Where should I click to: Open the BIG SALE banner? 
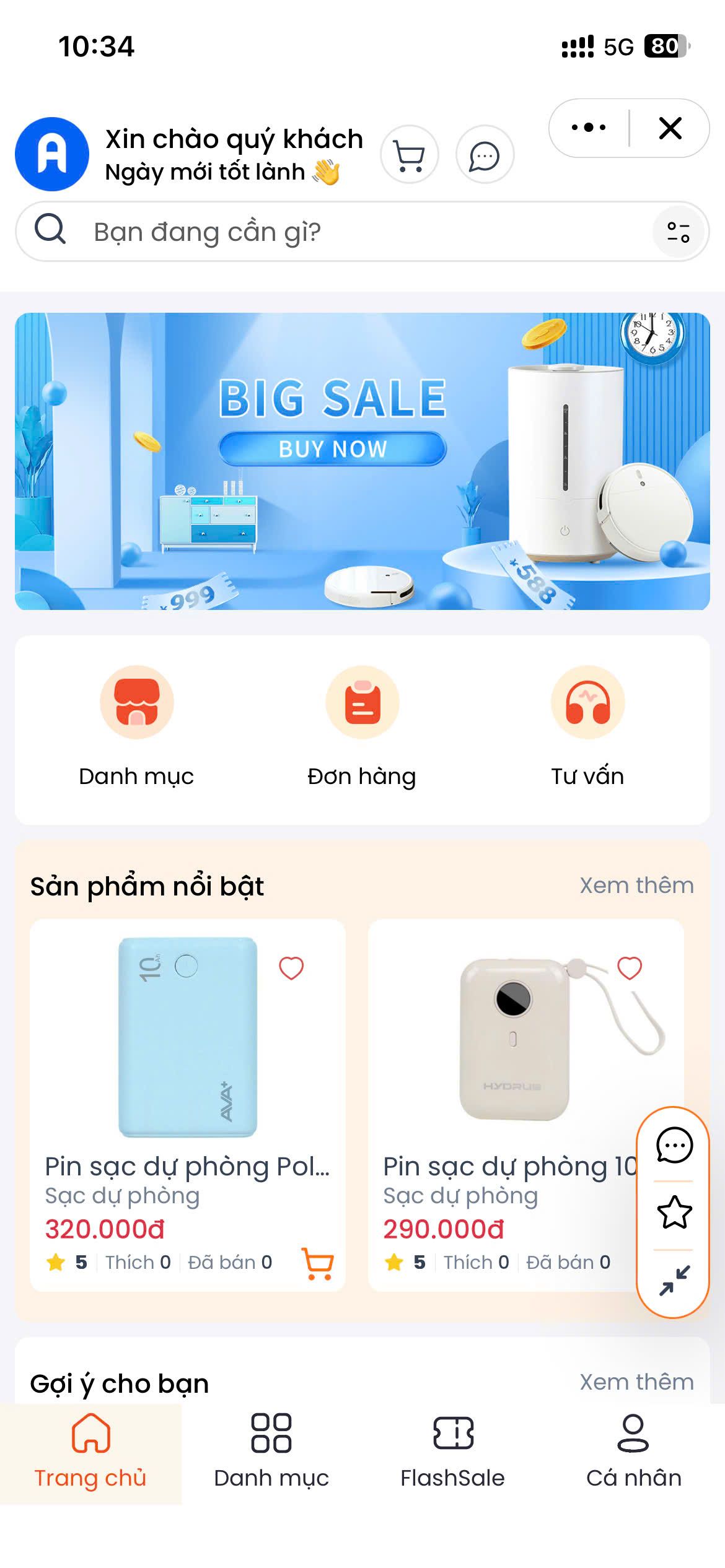click(x=362, y=461)
